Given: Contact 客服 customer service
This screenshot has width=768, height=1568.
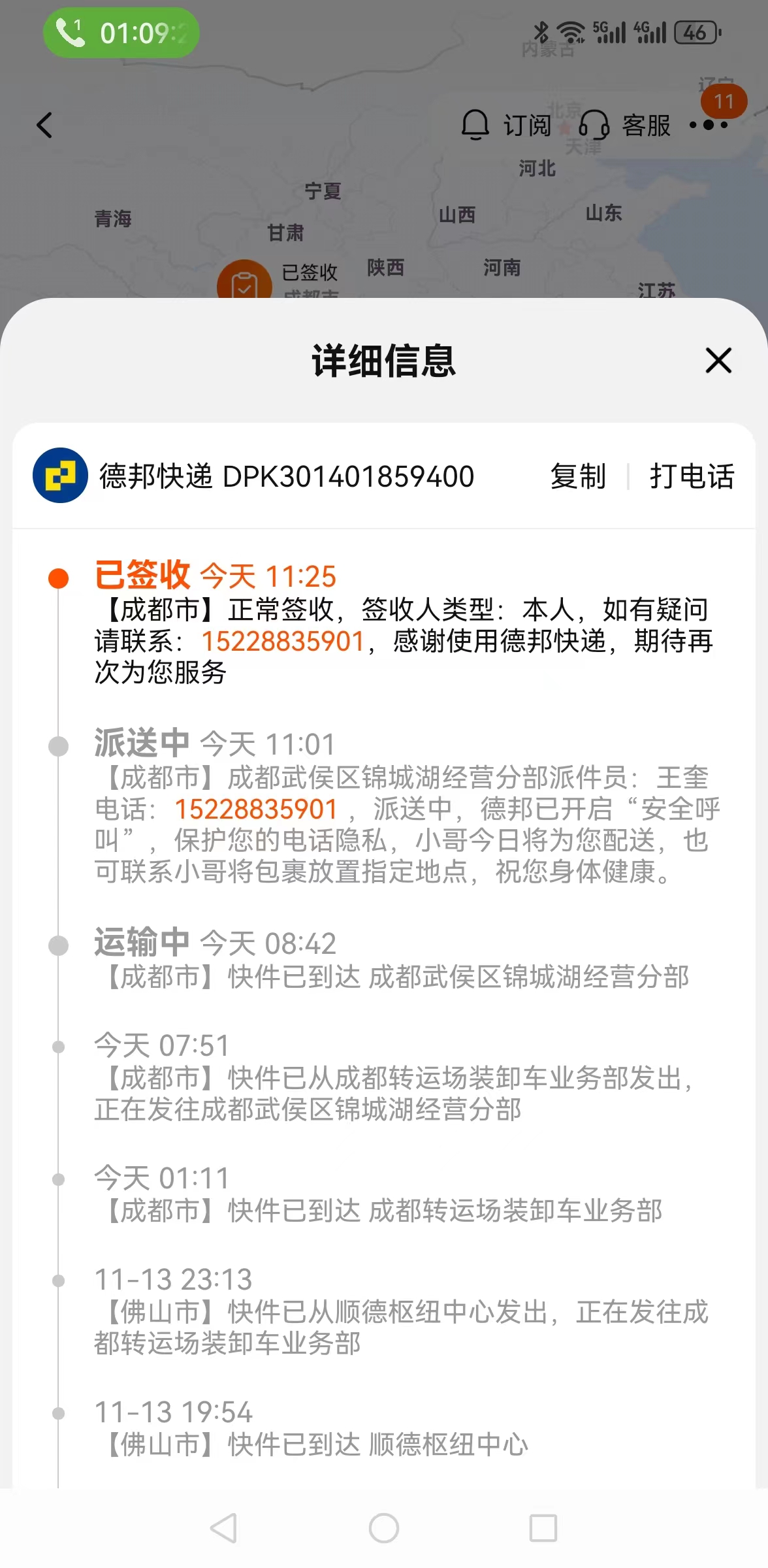Looking at the screenshot, I should (x=625, y=125).
